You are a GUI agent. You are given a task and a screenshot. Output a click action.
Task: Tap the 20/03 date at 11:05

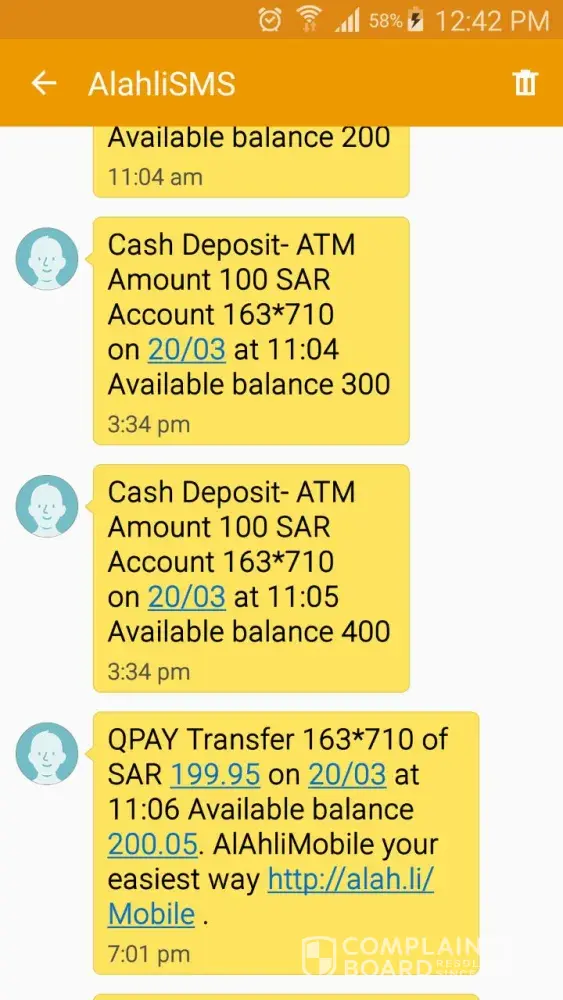click(x=187, y=597)
